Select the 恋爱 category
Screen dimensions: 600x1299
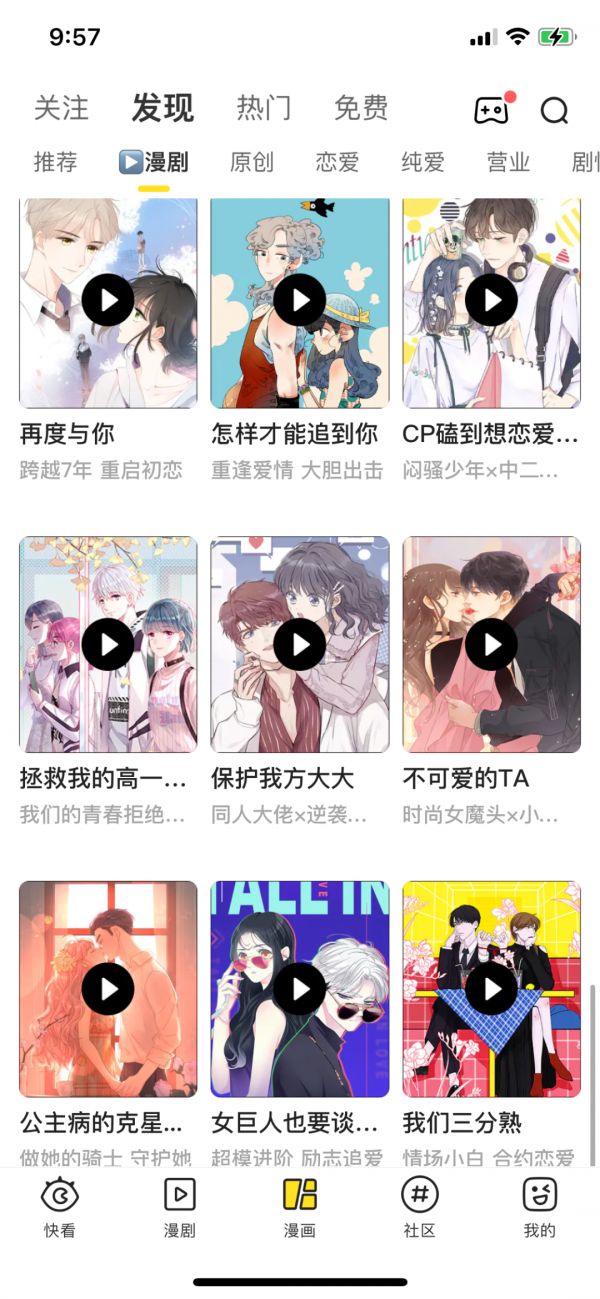(x=337, y=162)
